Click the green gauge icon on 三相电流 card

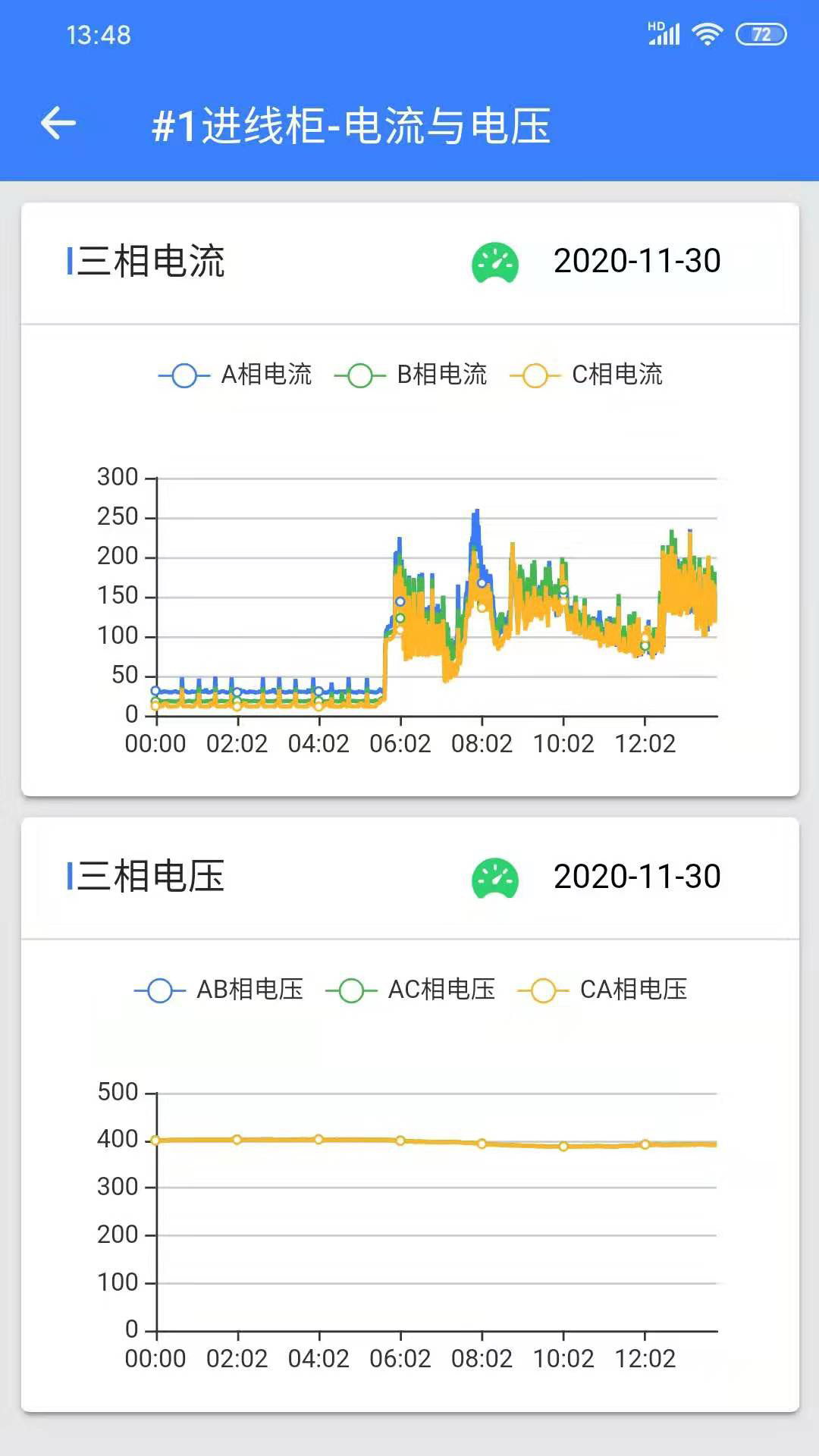[497, 262]
